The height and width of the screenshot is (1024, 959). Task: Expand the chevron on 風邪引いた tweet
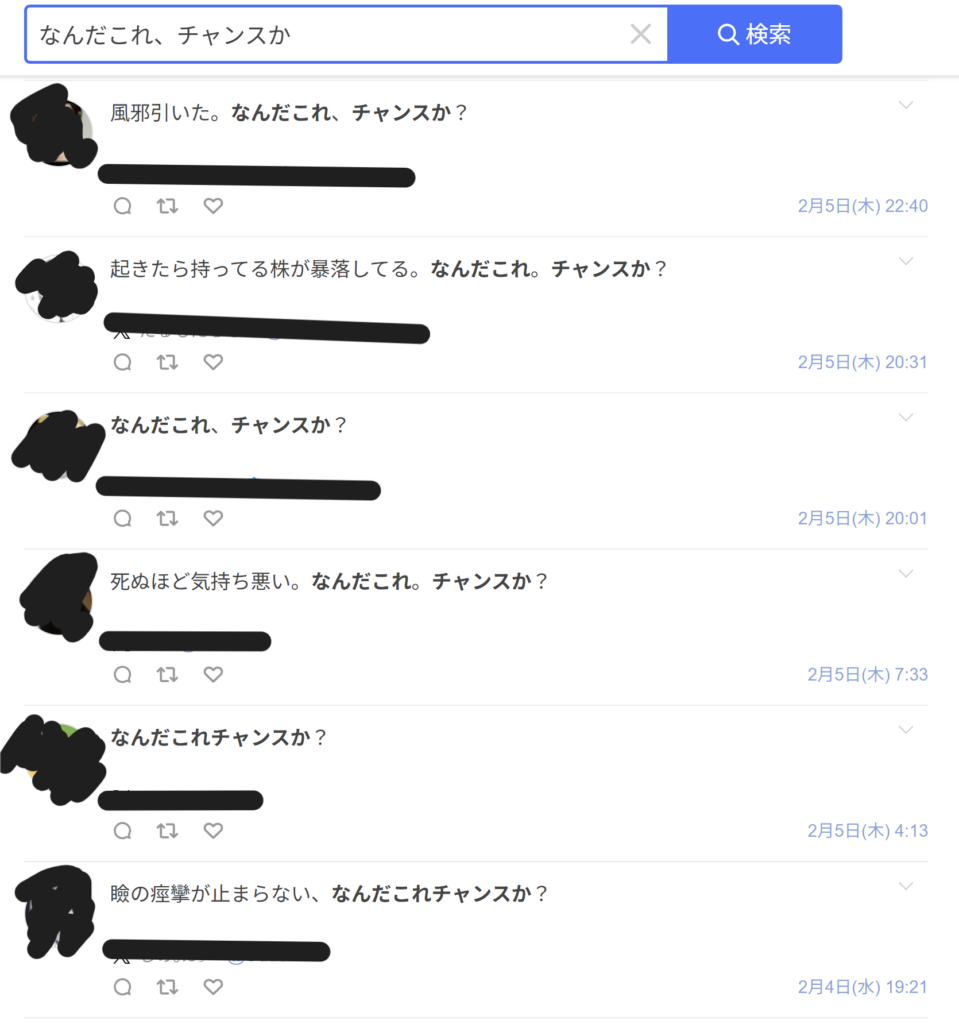click(x=906, y=105)
